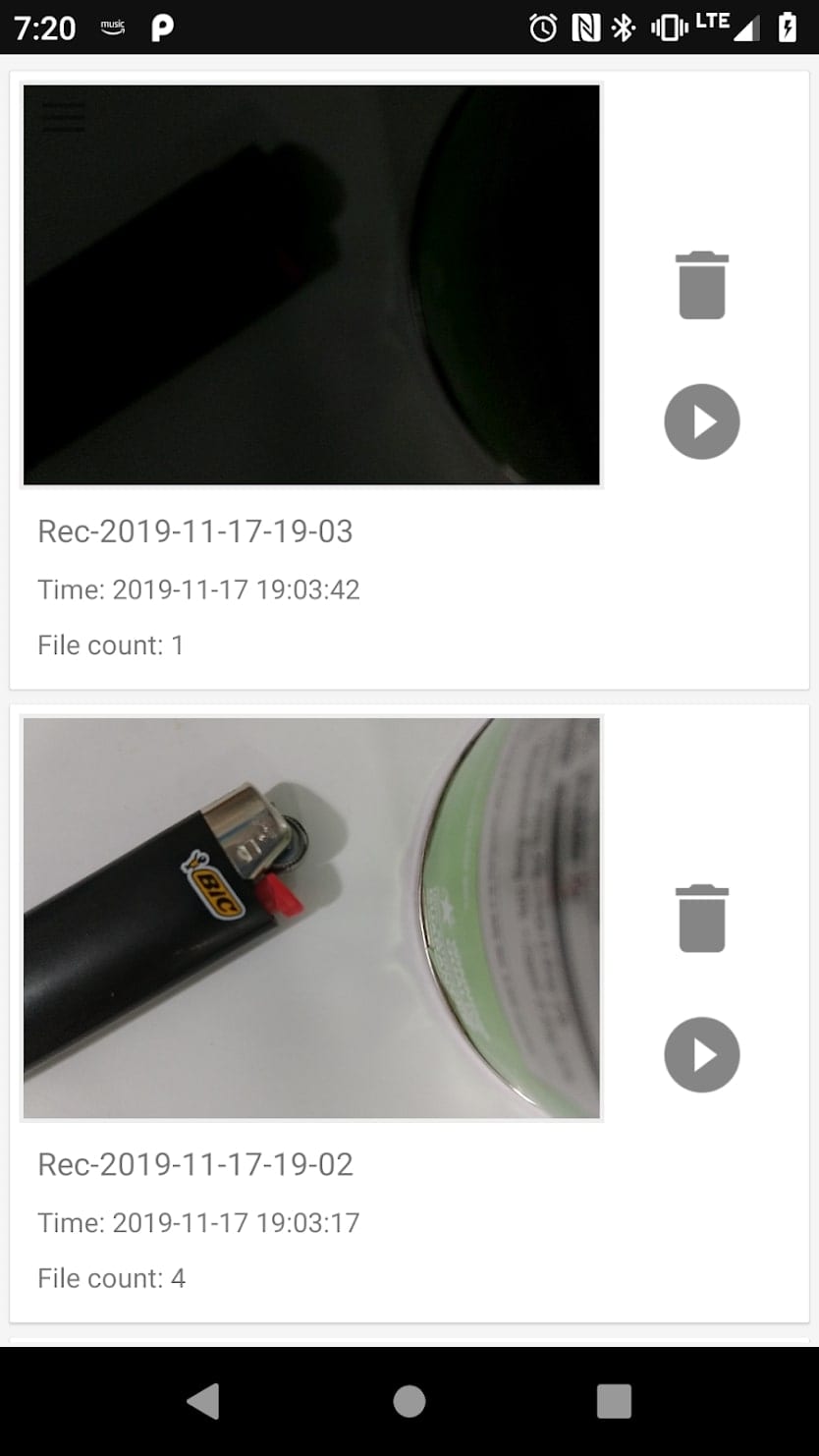Image resolution: width=819 pixels, height=1456 pixels.
Task: Play the Rec-2019-11-17-19-02 recording
Action: click(x=702, y=1055)
